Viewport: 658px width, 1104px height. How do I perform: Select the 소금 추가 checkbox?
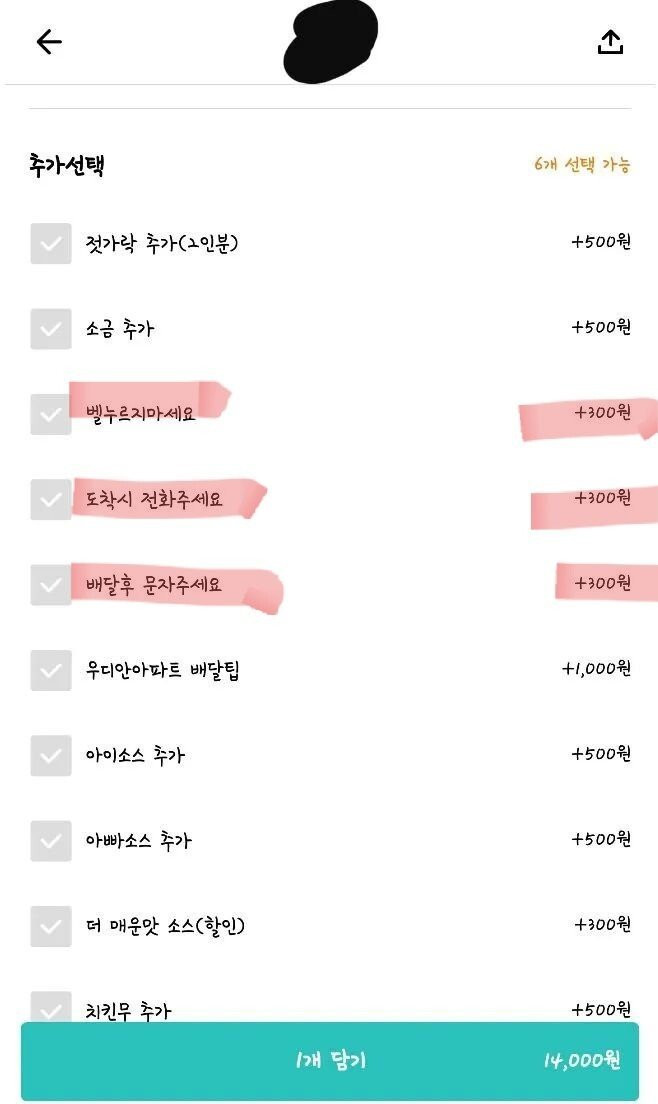[x=51, y=329]
